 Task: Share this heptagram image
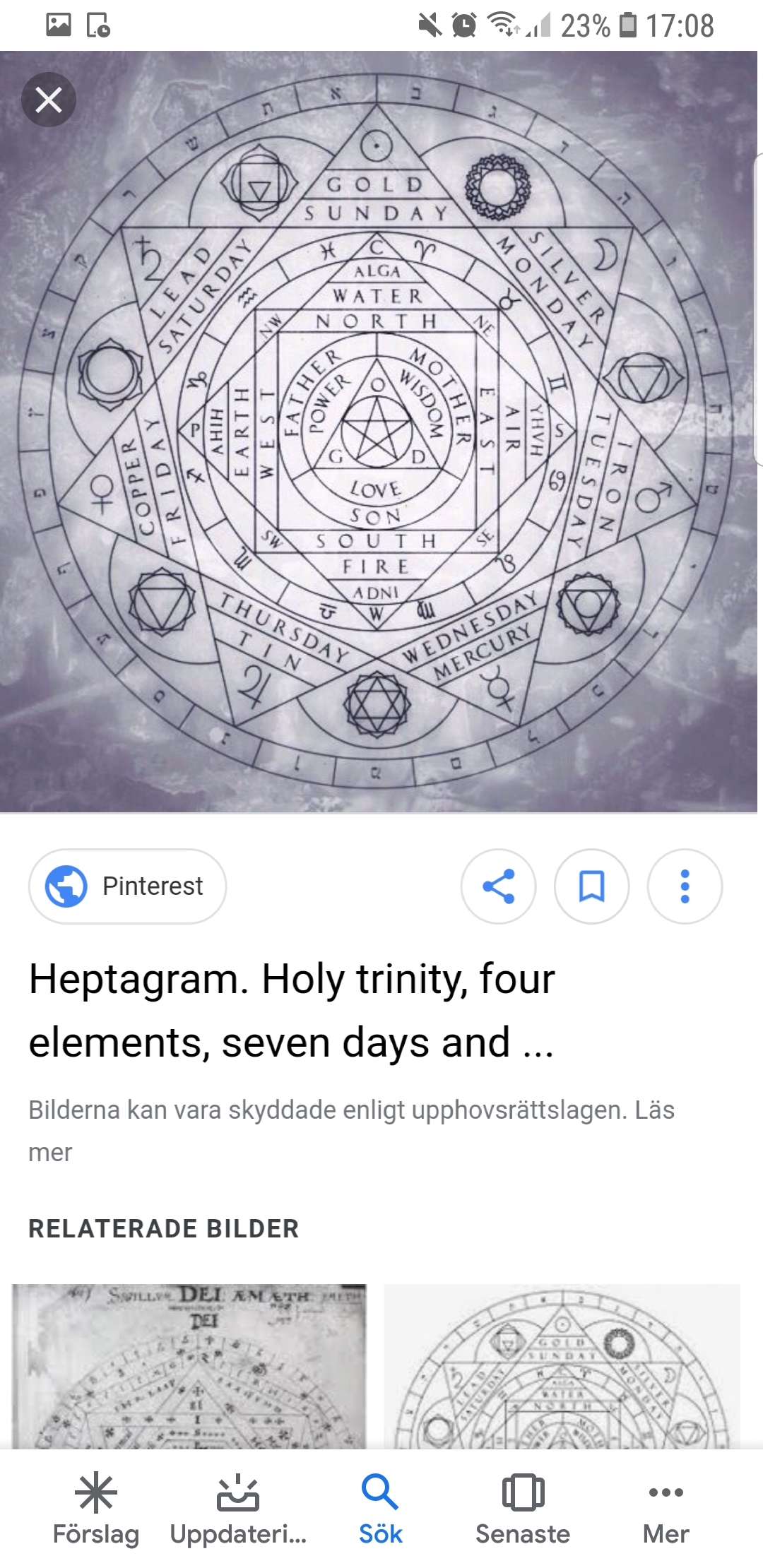498,886
